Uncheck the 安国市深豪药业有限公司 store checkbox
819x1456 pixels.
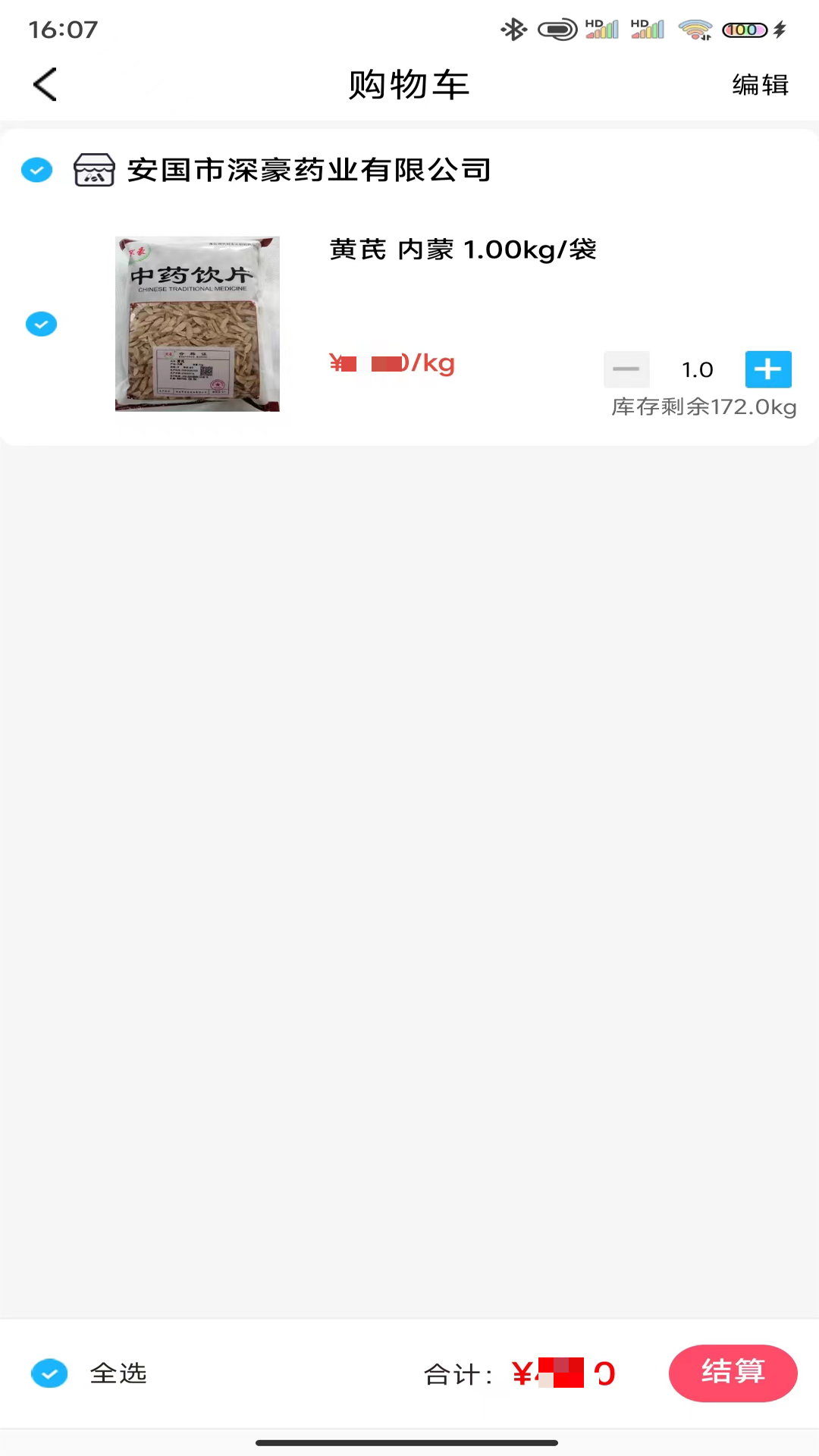click(x=36, y=170)
